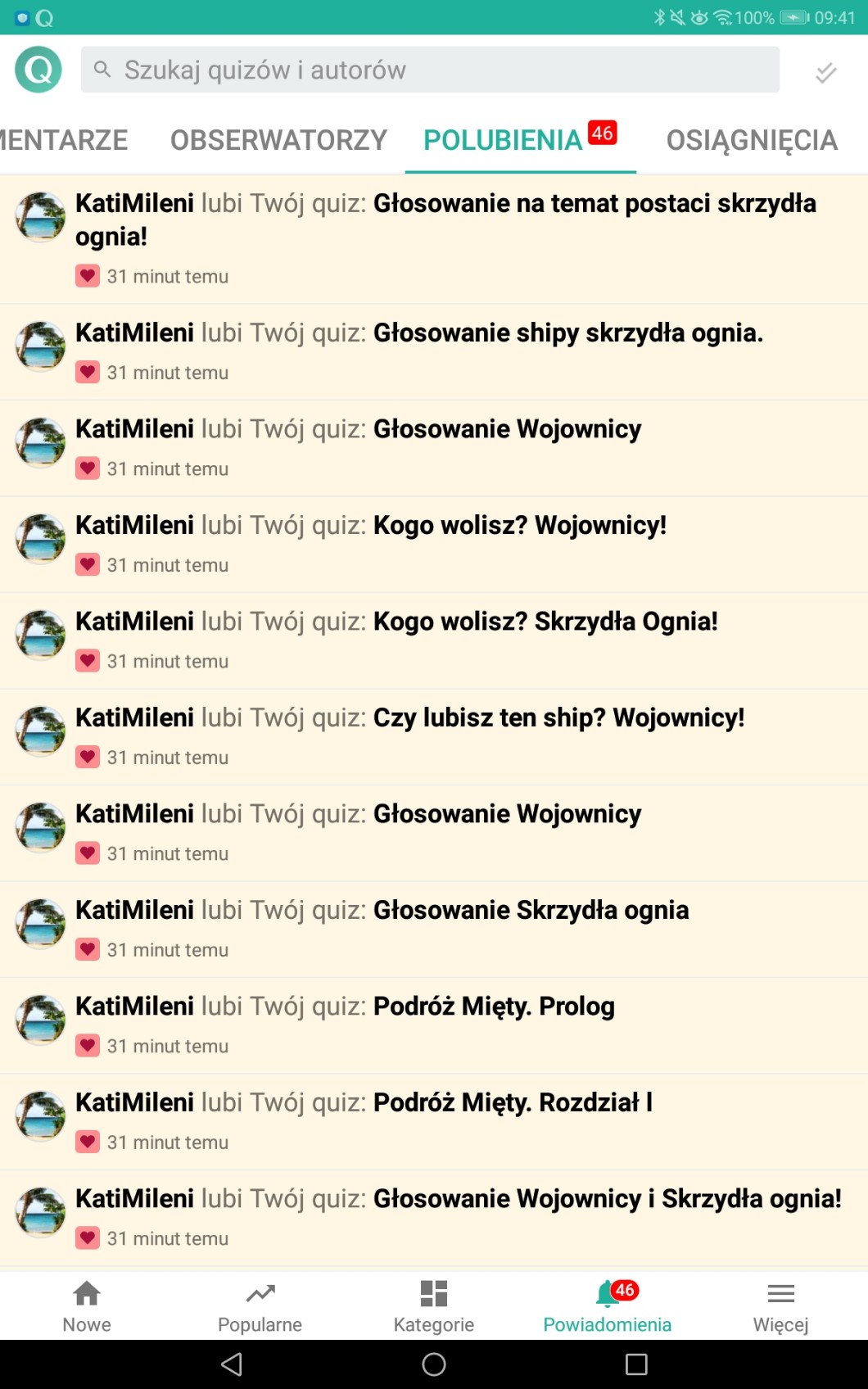Switch to the Obserwatorzy tab

[x=278, y=140]
